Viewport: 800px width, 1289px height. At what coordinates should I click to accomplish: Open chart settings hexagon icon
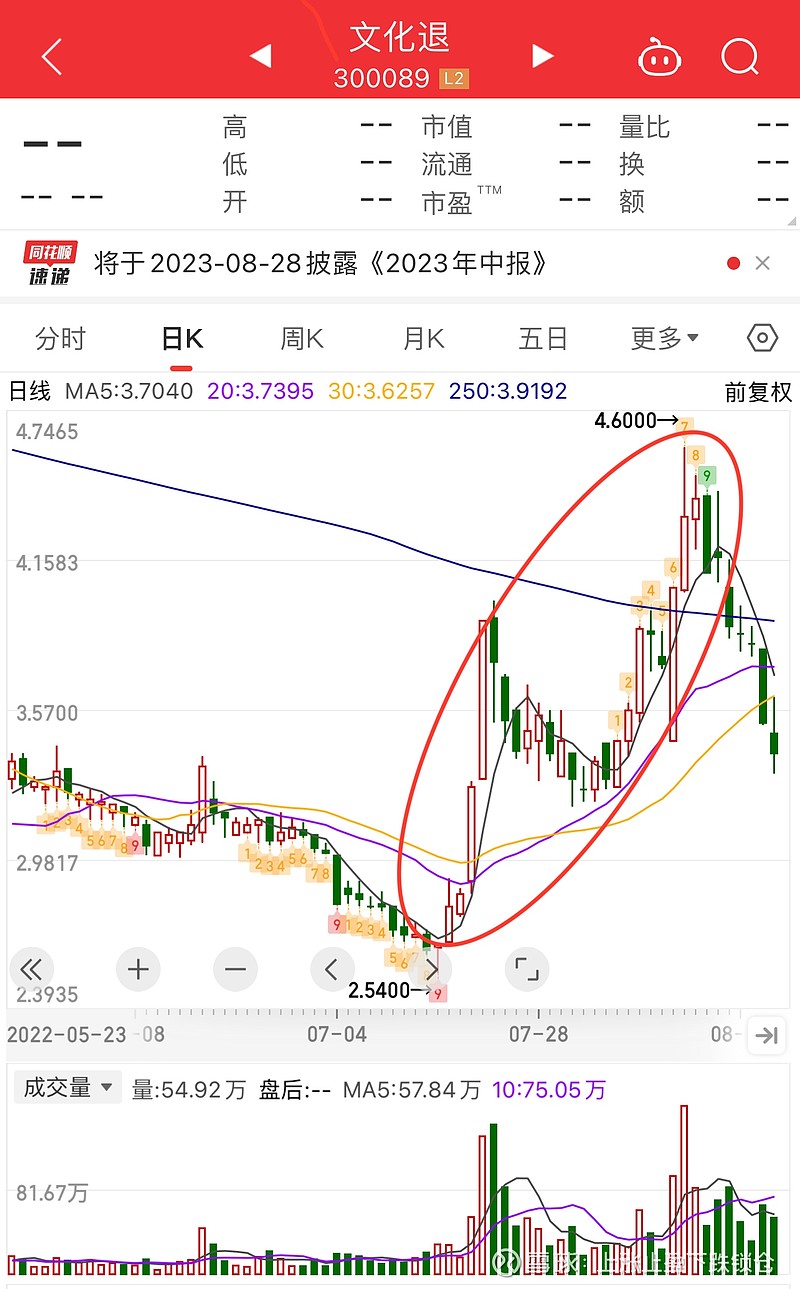[762, 338]
